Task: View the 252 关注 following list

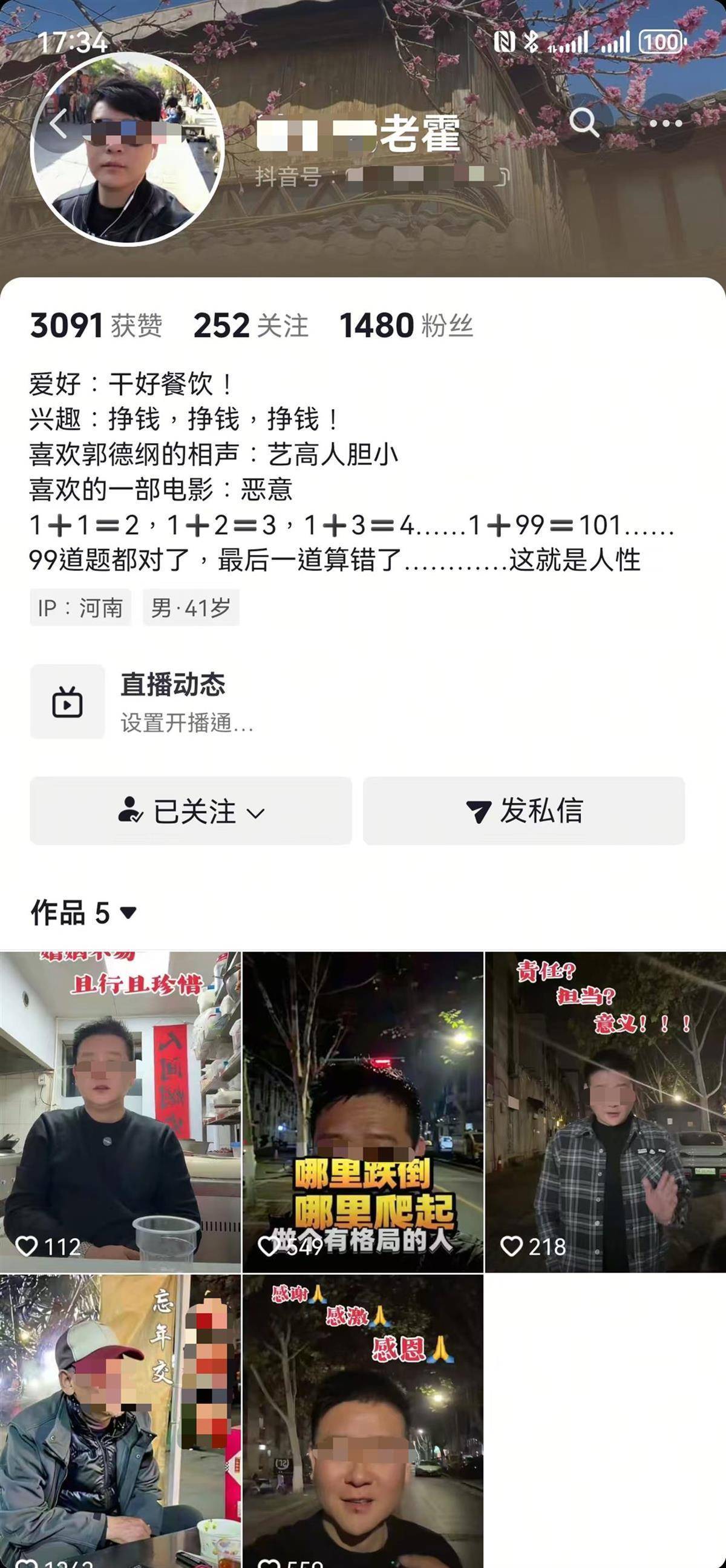Action: [x=250, y=326]
